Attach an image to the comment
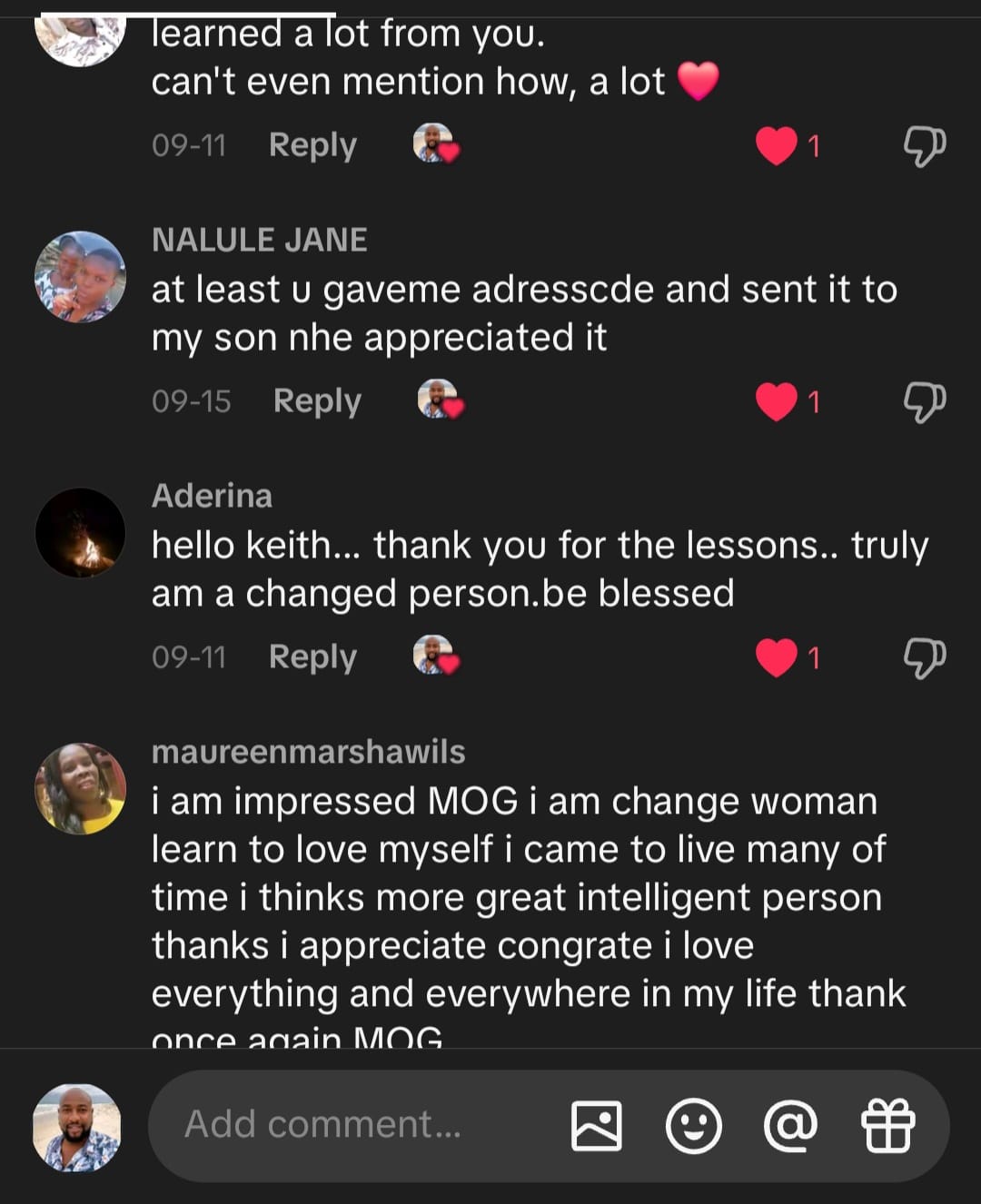Viewport: 981px width, 1204px height. tap(596, 1126)
